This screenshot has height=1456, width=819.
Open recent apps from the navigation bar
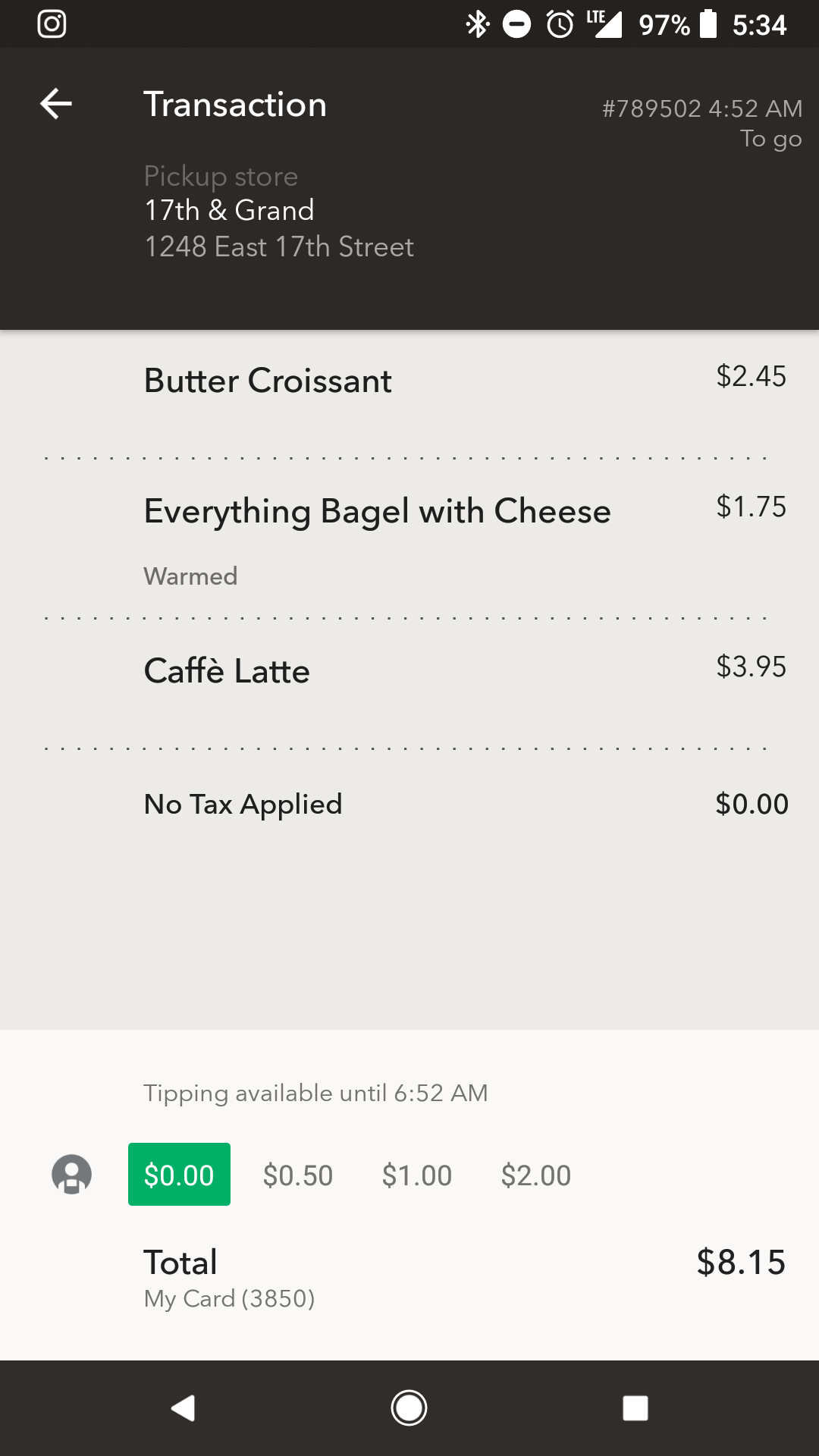[635, 1408]
